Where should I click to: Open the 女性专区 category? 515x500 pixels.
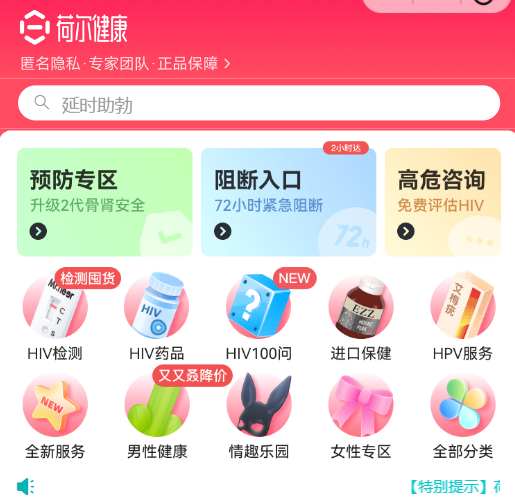(361, 415)
